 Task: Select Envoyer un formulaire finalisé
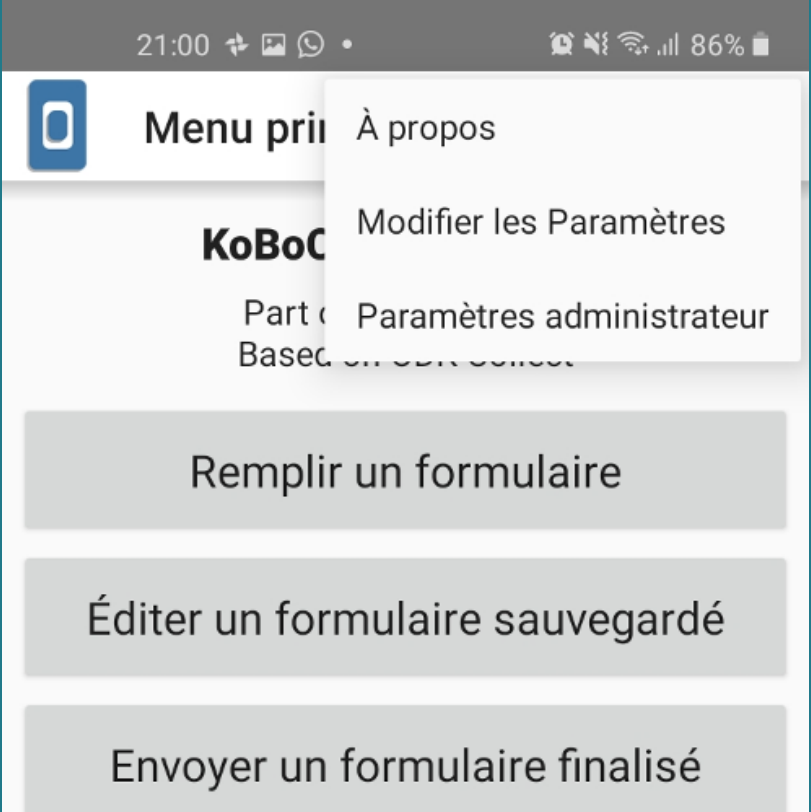405,765
